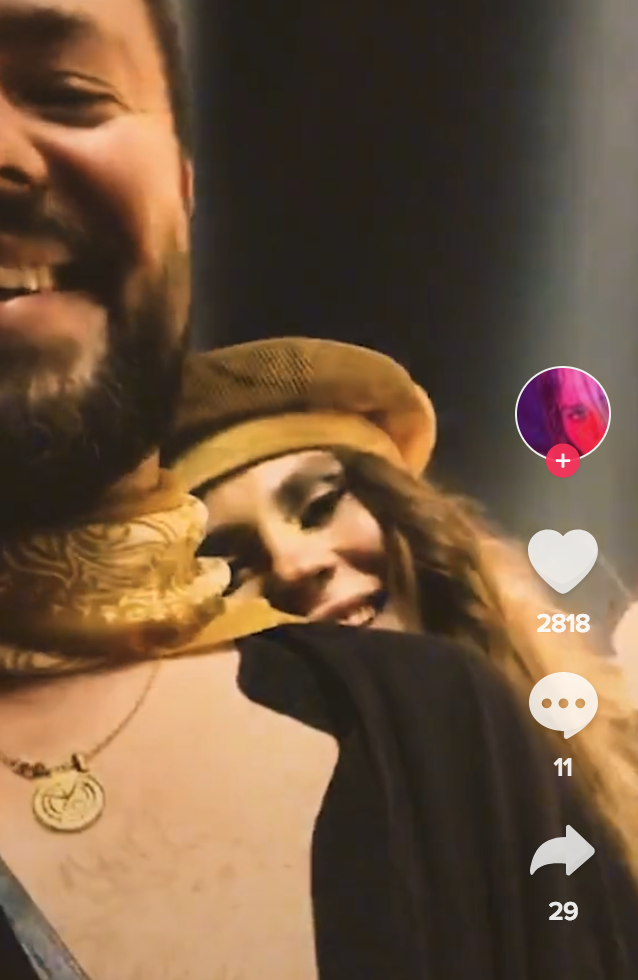The height and width of the screenshot is (980, 638).
Task: Like this video with the heart
Action: coord(563,560)
